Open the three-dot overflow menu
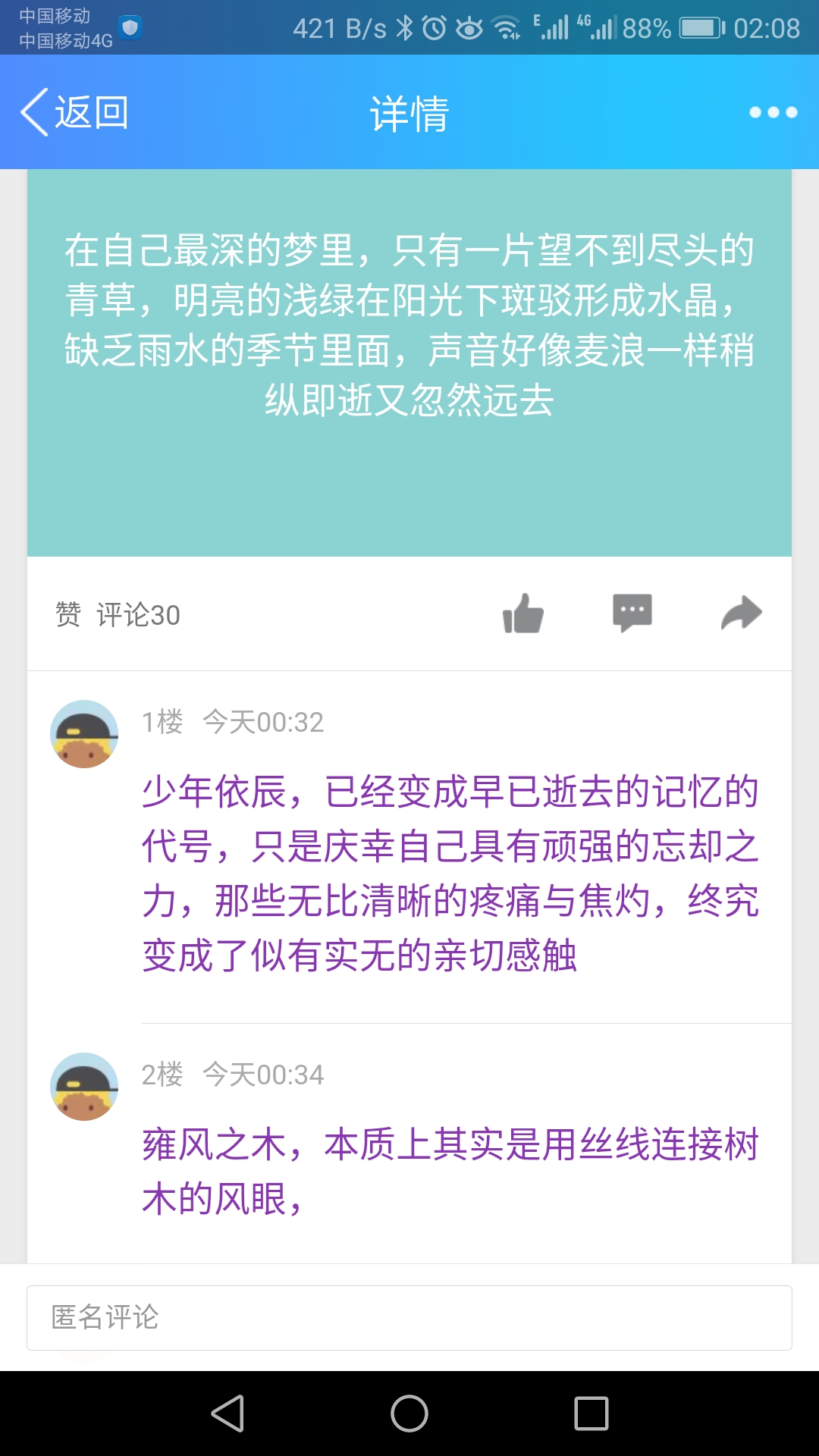The image size is (819, 1456). (772, 112)
